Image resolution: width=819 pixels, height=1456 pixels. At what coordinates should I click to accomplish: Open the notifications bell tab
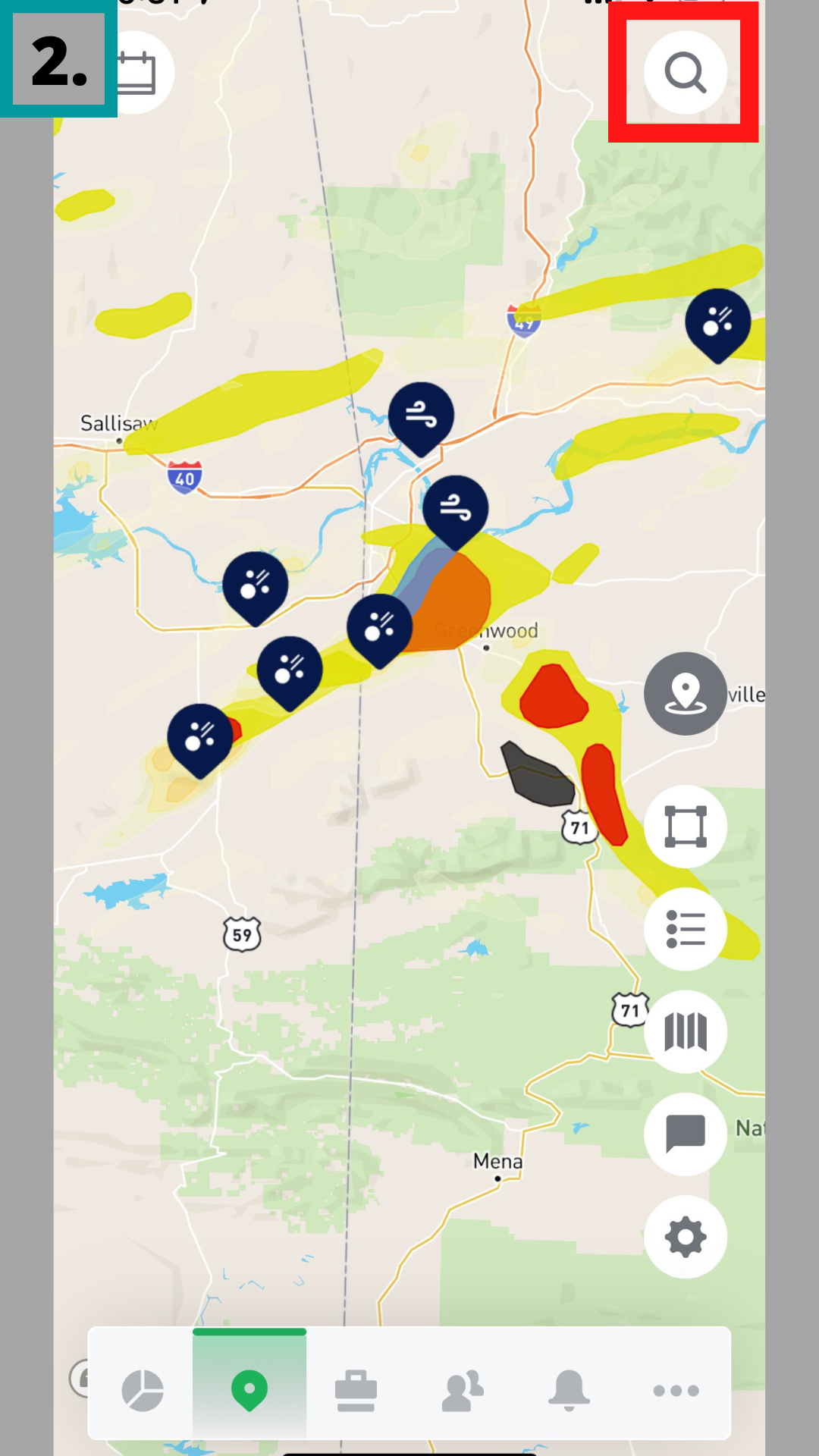pyautogui.click(x=569, y=1391)
